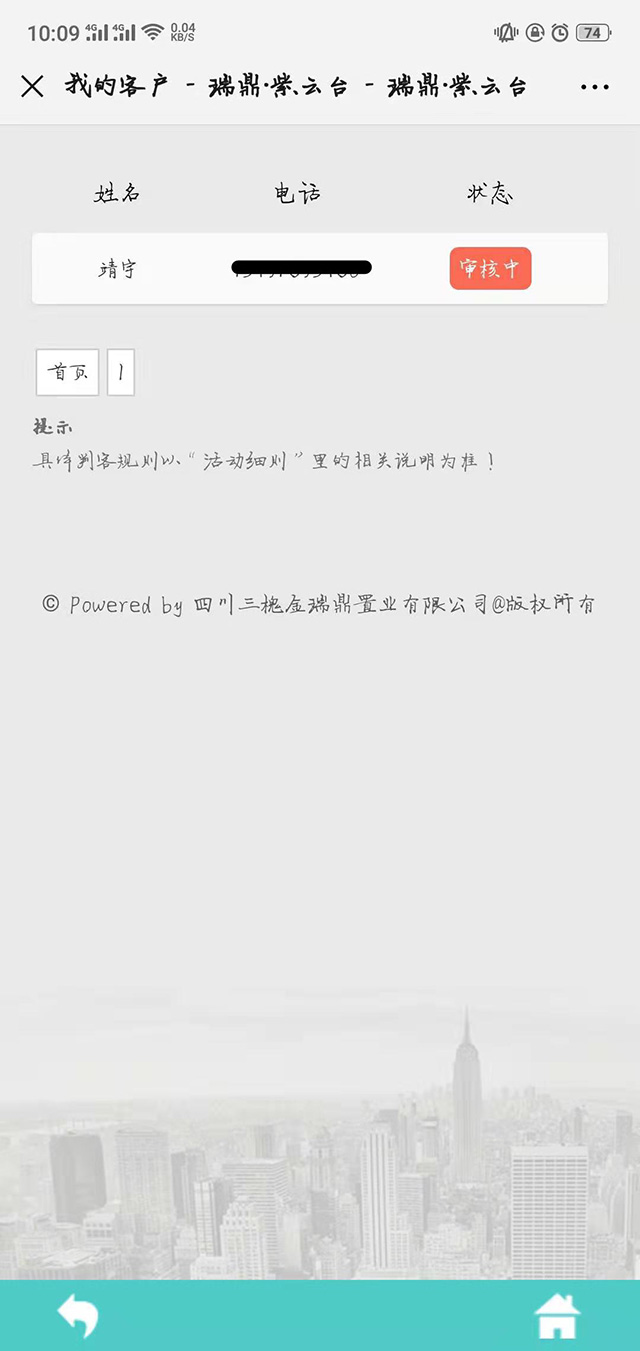The image size is (640, 1351).
Task: Open the home page via house icon
Action: pos(558,1315)
